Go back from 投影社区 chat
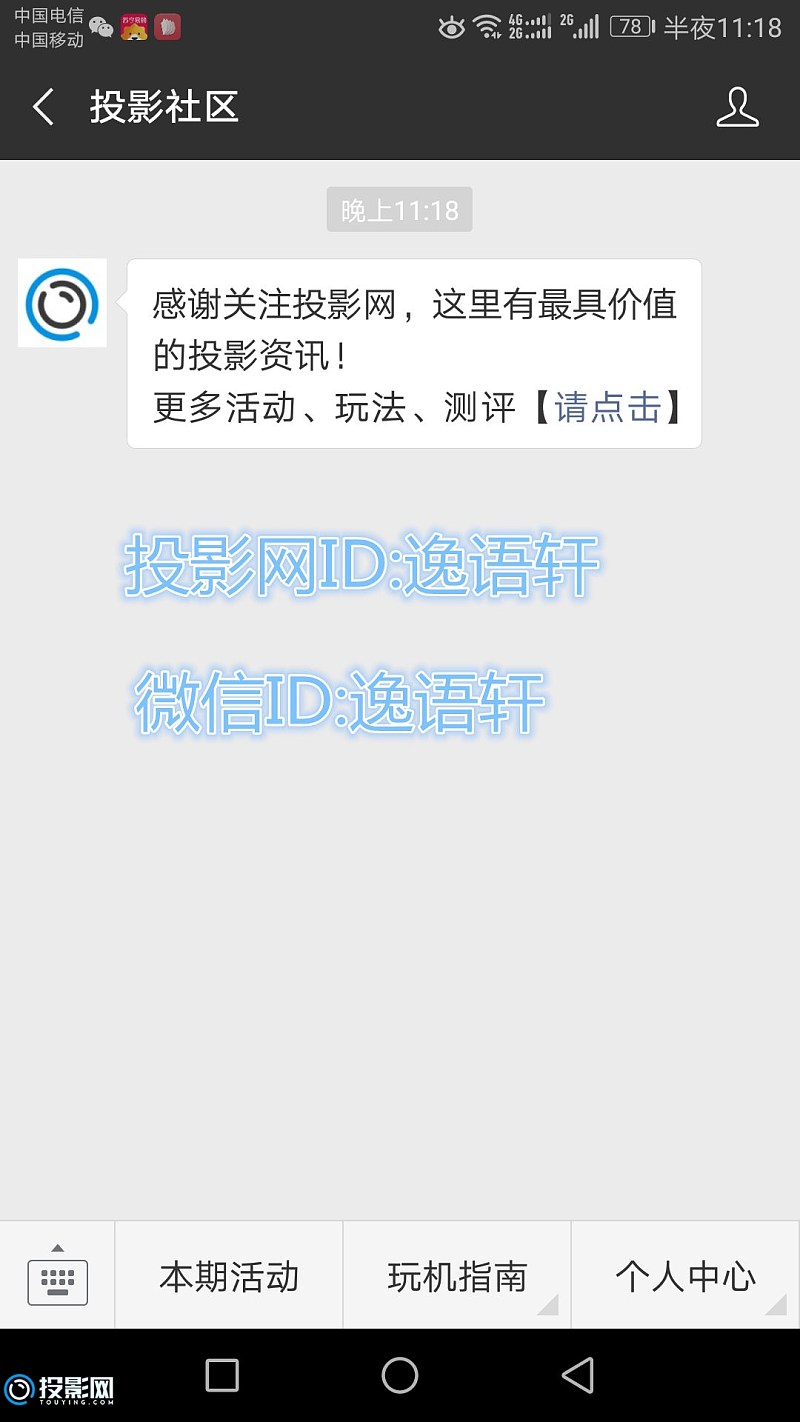This screenshot has height=1422, width=800. click(42, 107)
